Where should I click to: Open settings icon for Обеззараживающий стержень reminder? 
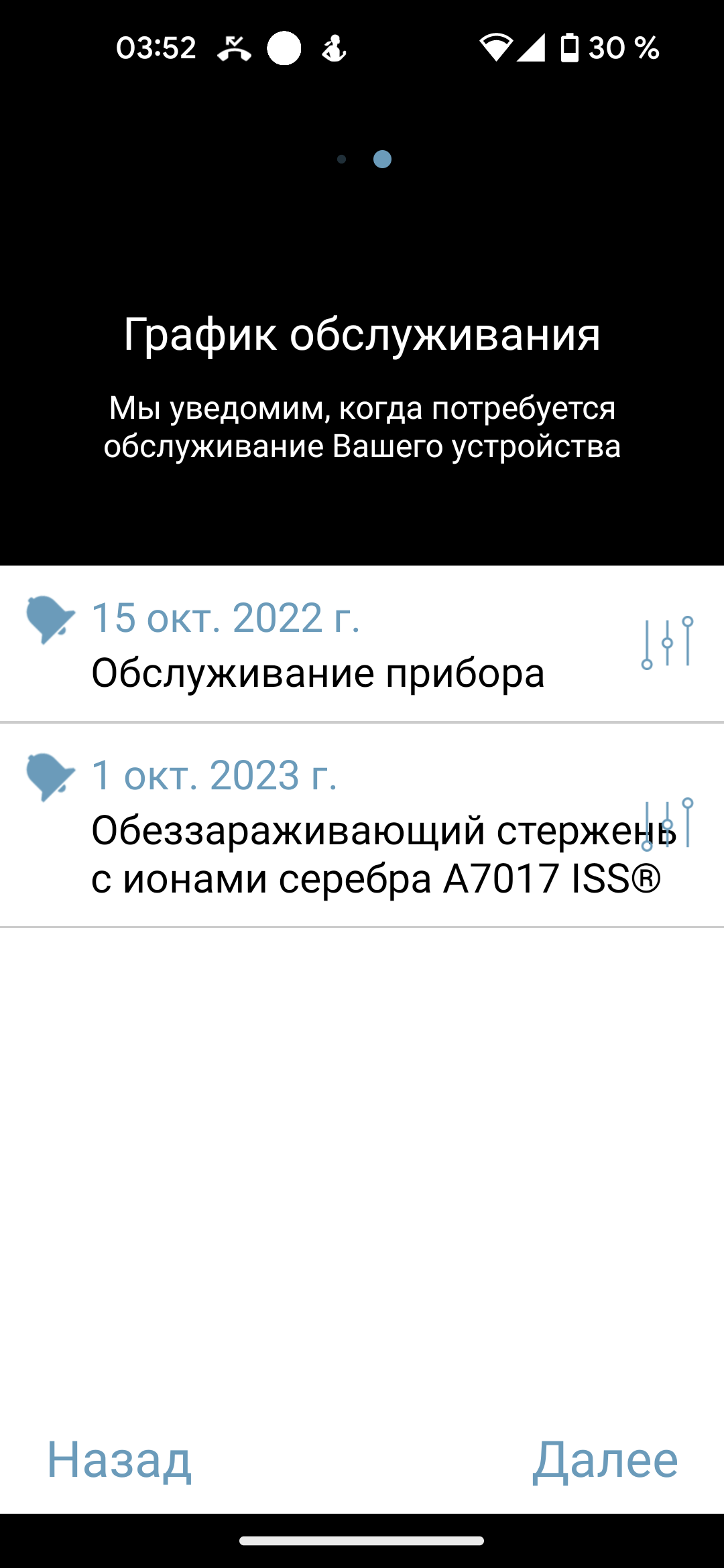pyautogui.click(x=667, y=824)
